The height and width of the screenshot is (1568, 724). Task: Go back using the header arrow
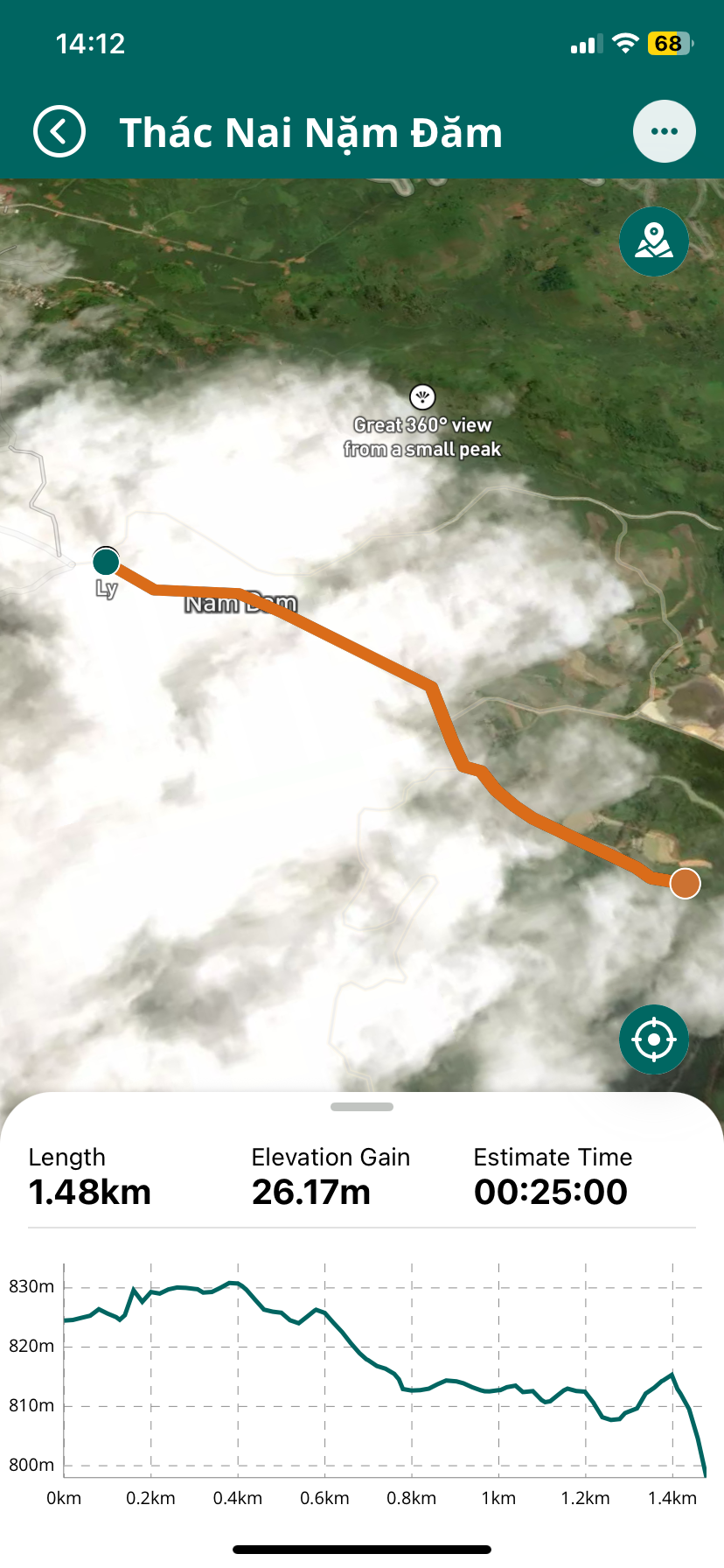click(x=59, y=132)
